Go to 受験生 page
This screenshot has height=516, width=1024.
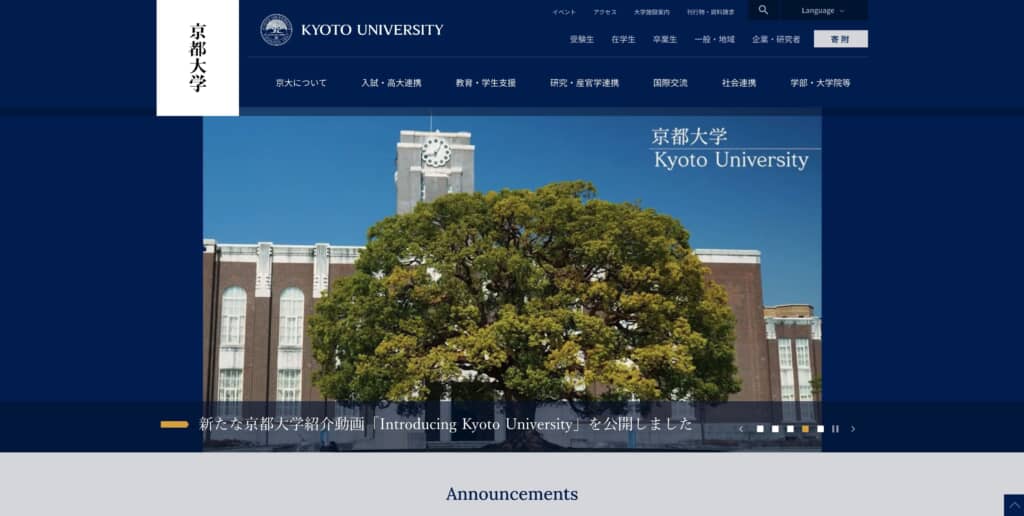pos(582,40)
